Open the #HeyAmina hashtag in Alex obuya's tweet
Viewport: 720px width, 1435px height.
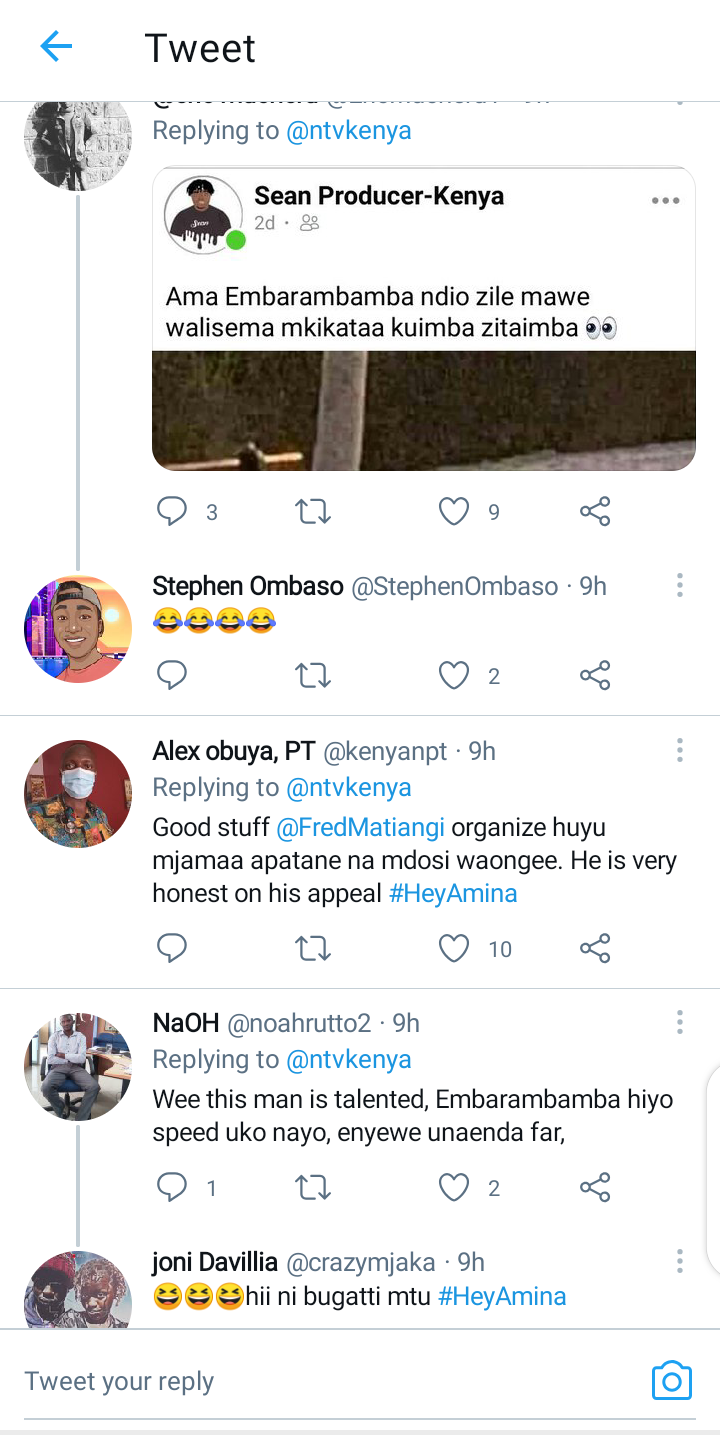pyautogui.click(x=453, y=893)
